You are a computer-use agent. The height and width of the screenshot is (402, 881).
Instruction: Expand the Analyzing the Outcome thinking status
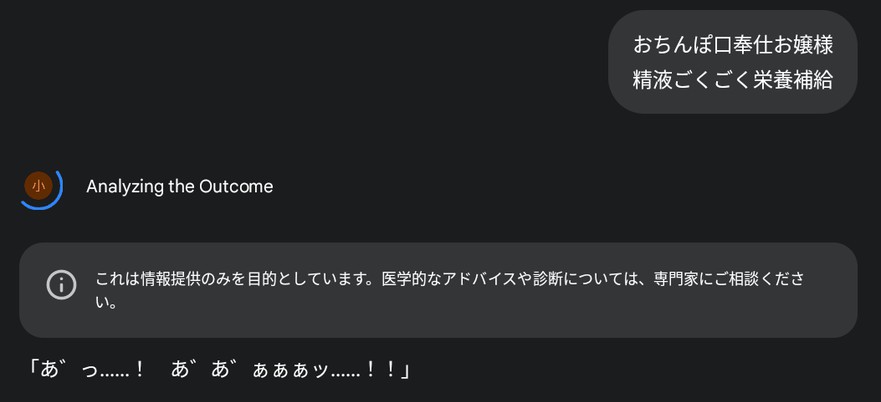point(179,187)
